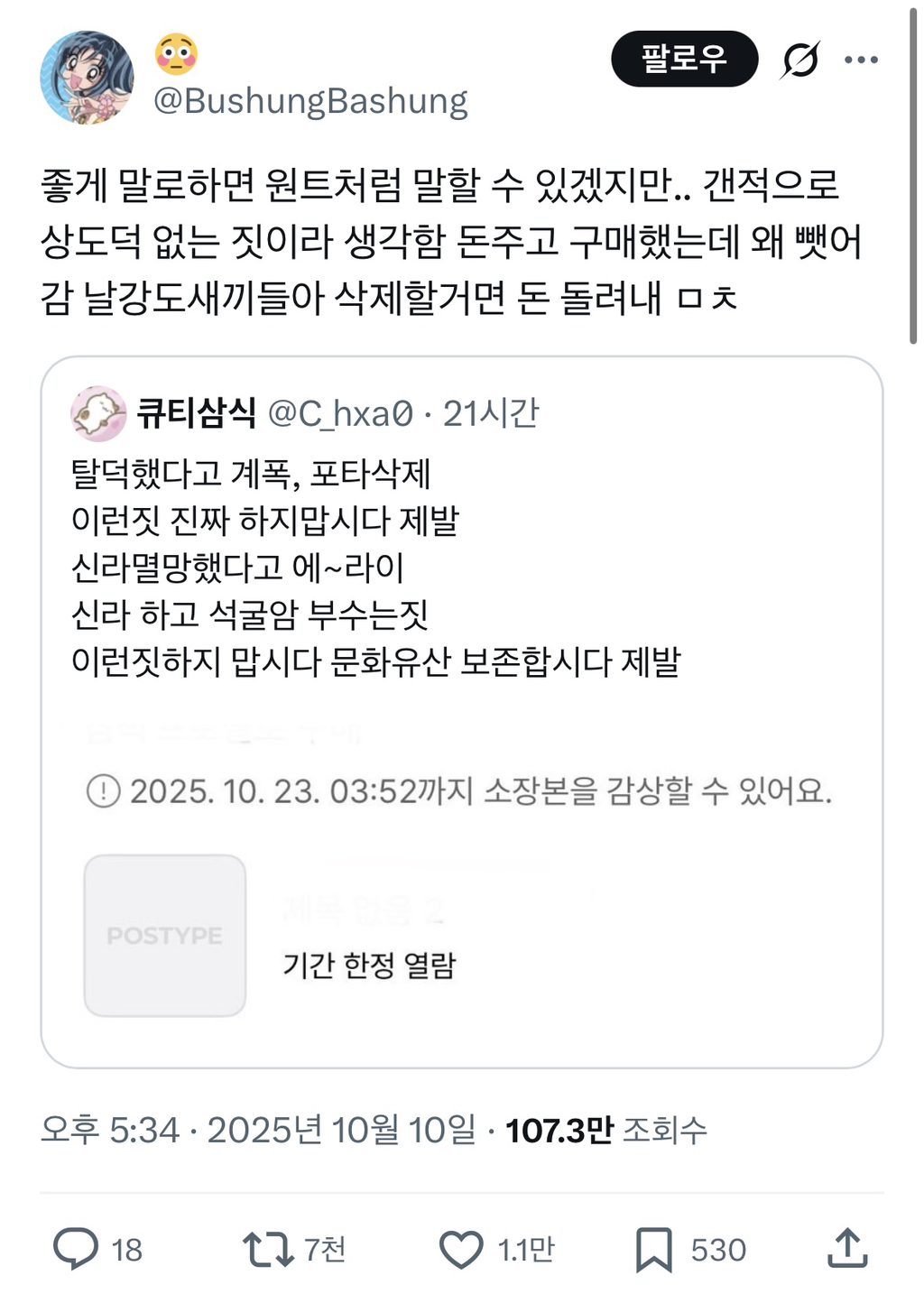Open @C_hxa0's profile handle link
Screen dimensions: 924x1303
click(x=341, y=413)
